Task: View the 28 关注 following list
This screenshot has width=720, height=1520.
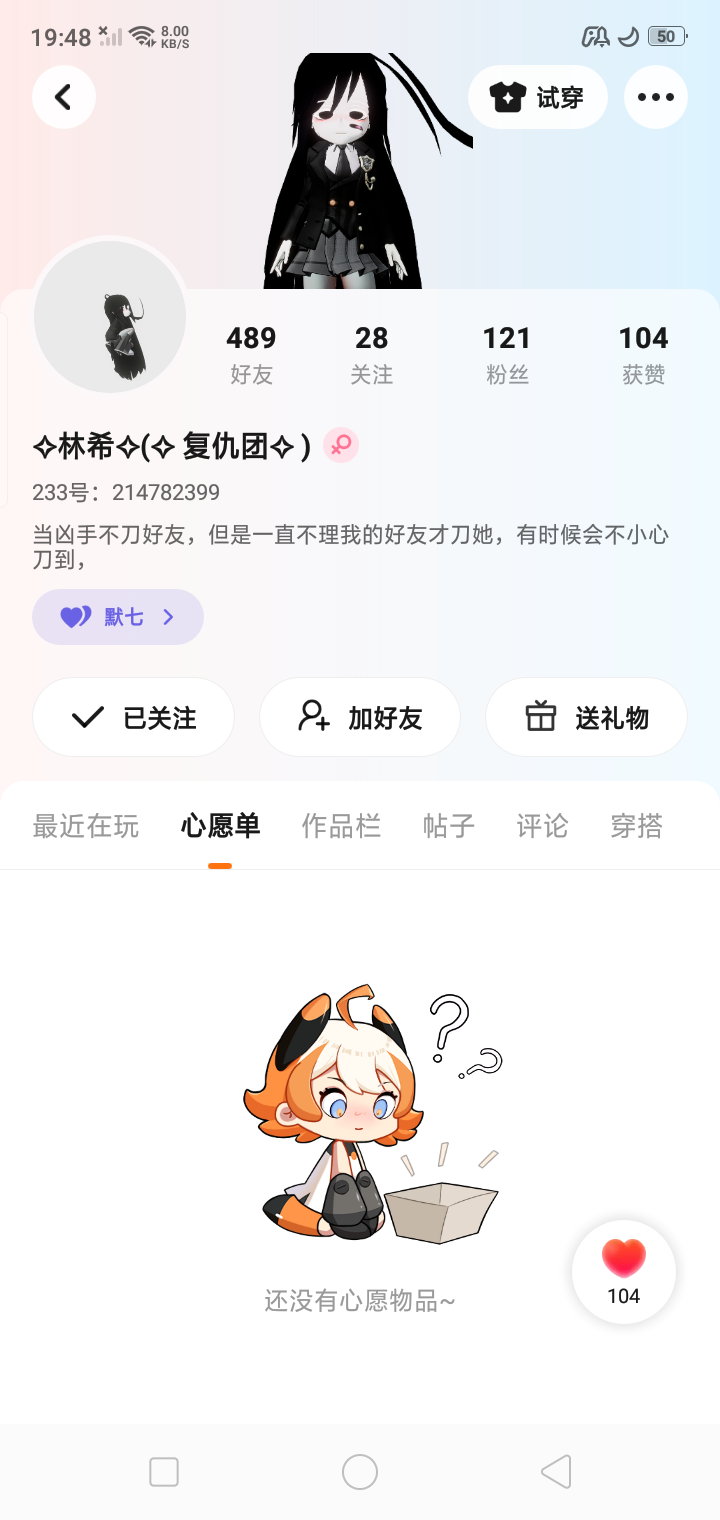Action: 371,354
